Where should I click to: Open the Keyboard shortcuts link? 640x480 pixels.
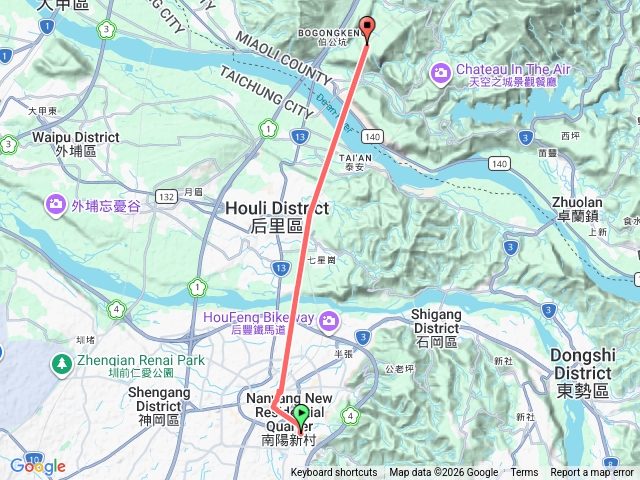pos(334,473)
